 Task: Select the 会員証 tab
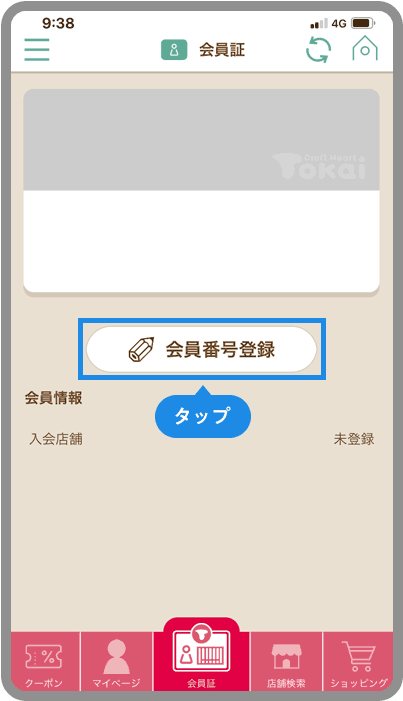(201, 655)
